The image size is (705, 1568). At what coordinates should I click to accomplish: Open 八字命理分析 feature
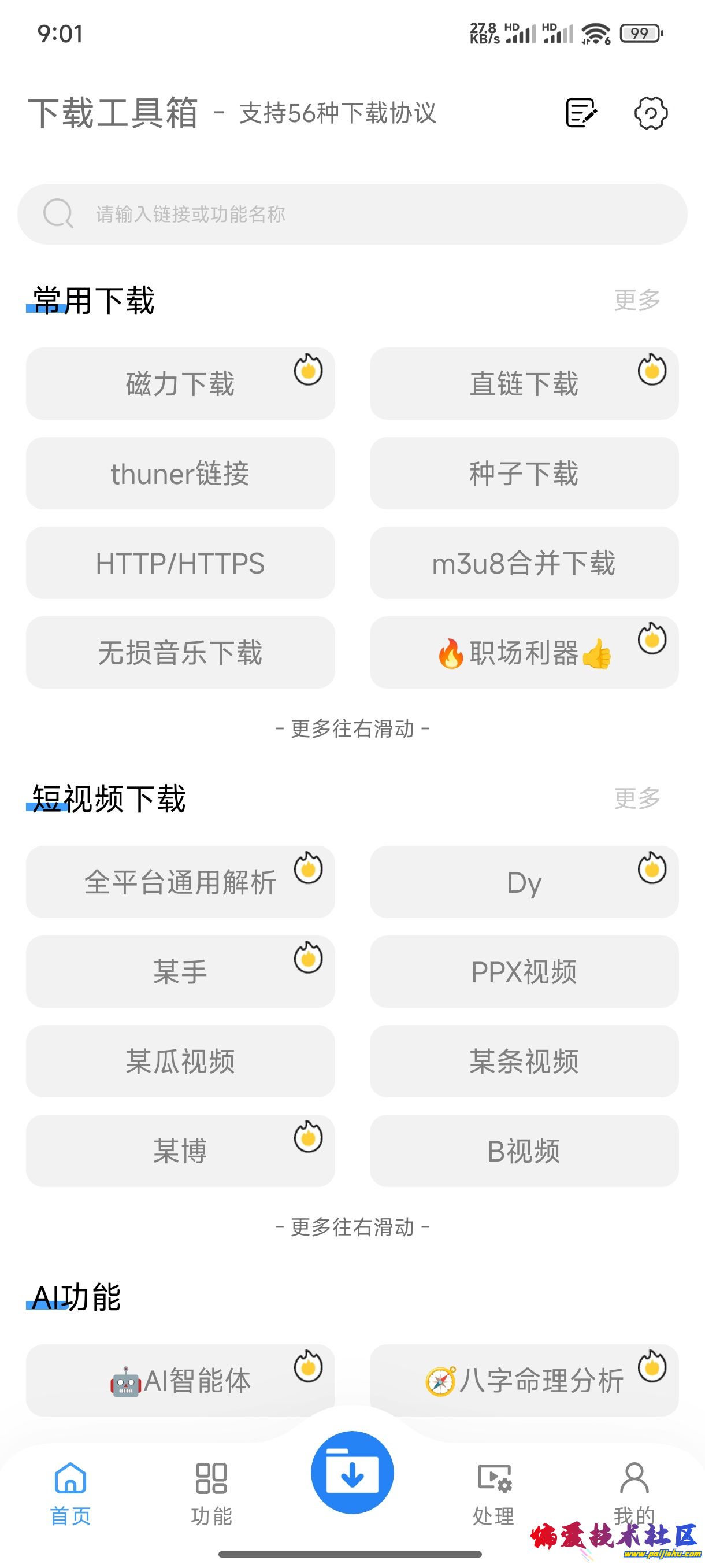[524, 1381]
